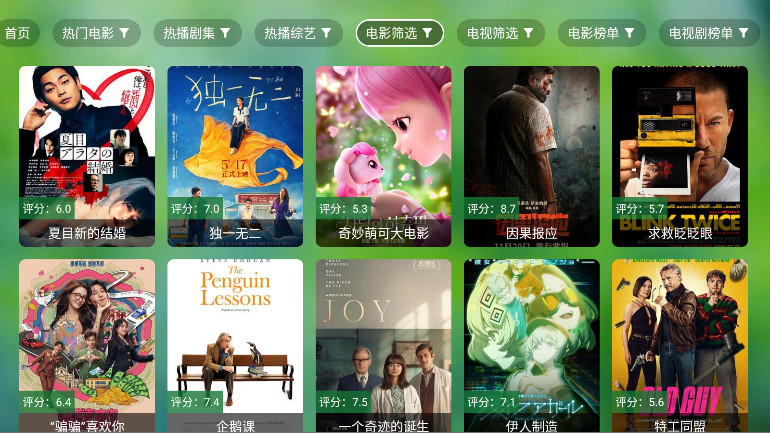Viewport: 770px width, 433px height.
Task: Open the movie 因果报应
Action: tap(531, 155)
